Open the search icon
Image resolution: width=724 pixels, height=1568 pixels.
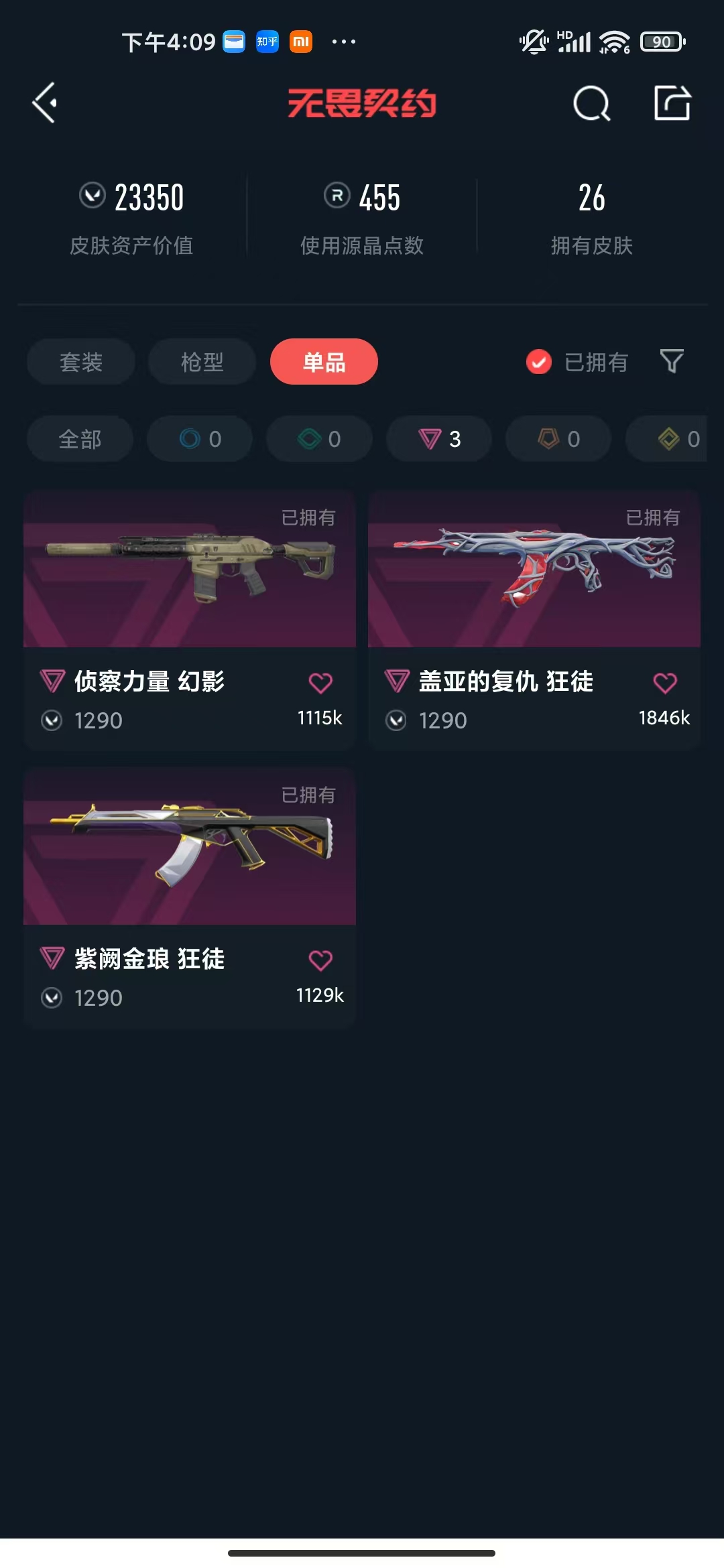click(591, 104)
